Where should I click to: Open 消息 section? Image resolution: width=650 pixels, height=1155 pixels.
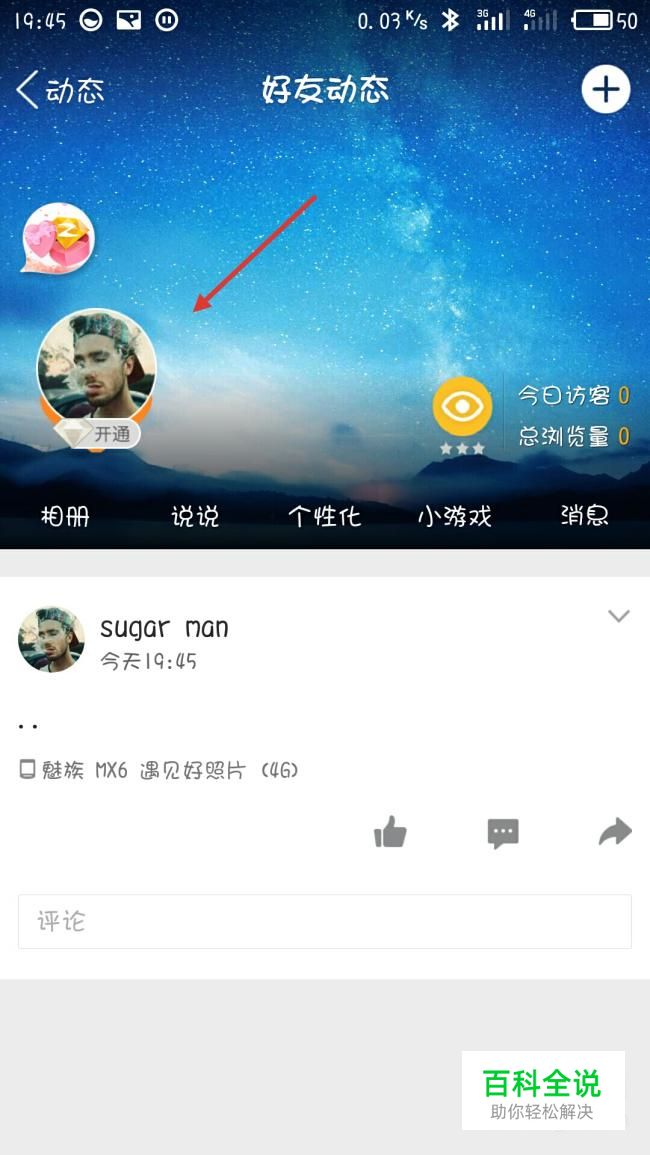585,516
